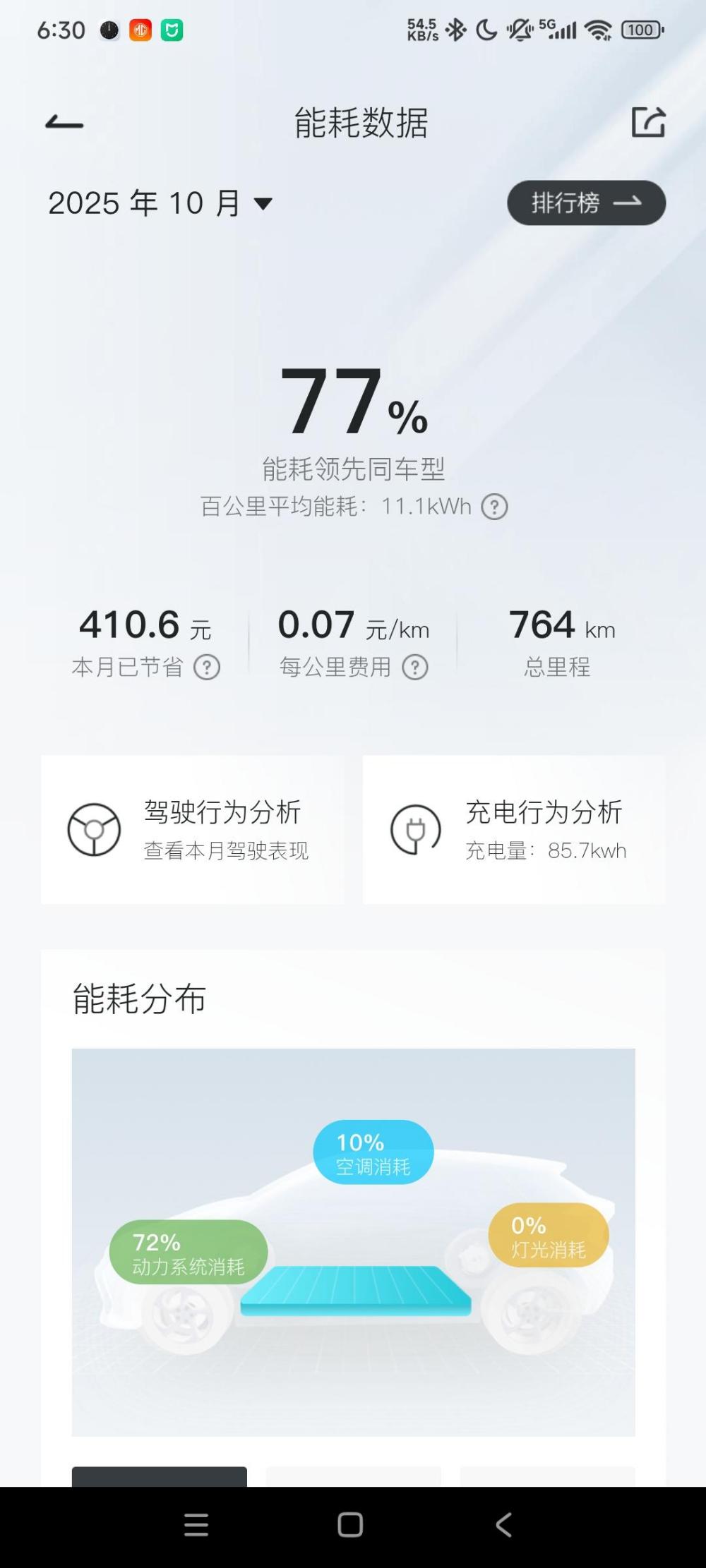The image size is (706, 1568).
Task: Open the 充电行为分析 card
Action: click(x=513, y=829)
